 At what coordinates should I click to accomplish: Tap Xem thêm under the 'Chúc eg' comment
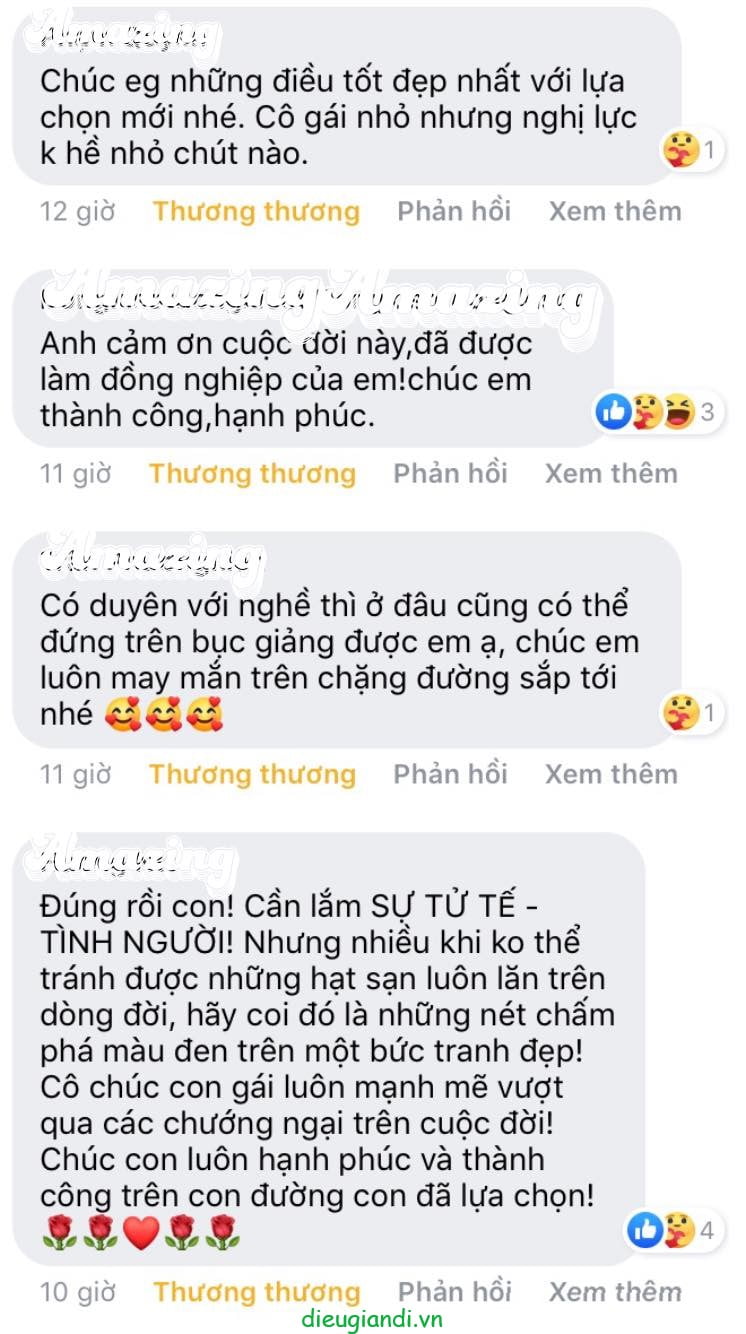[x=615, y=211]
